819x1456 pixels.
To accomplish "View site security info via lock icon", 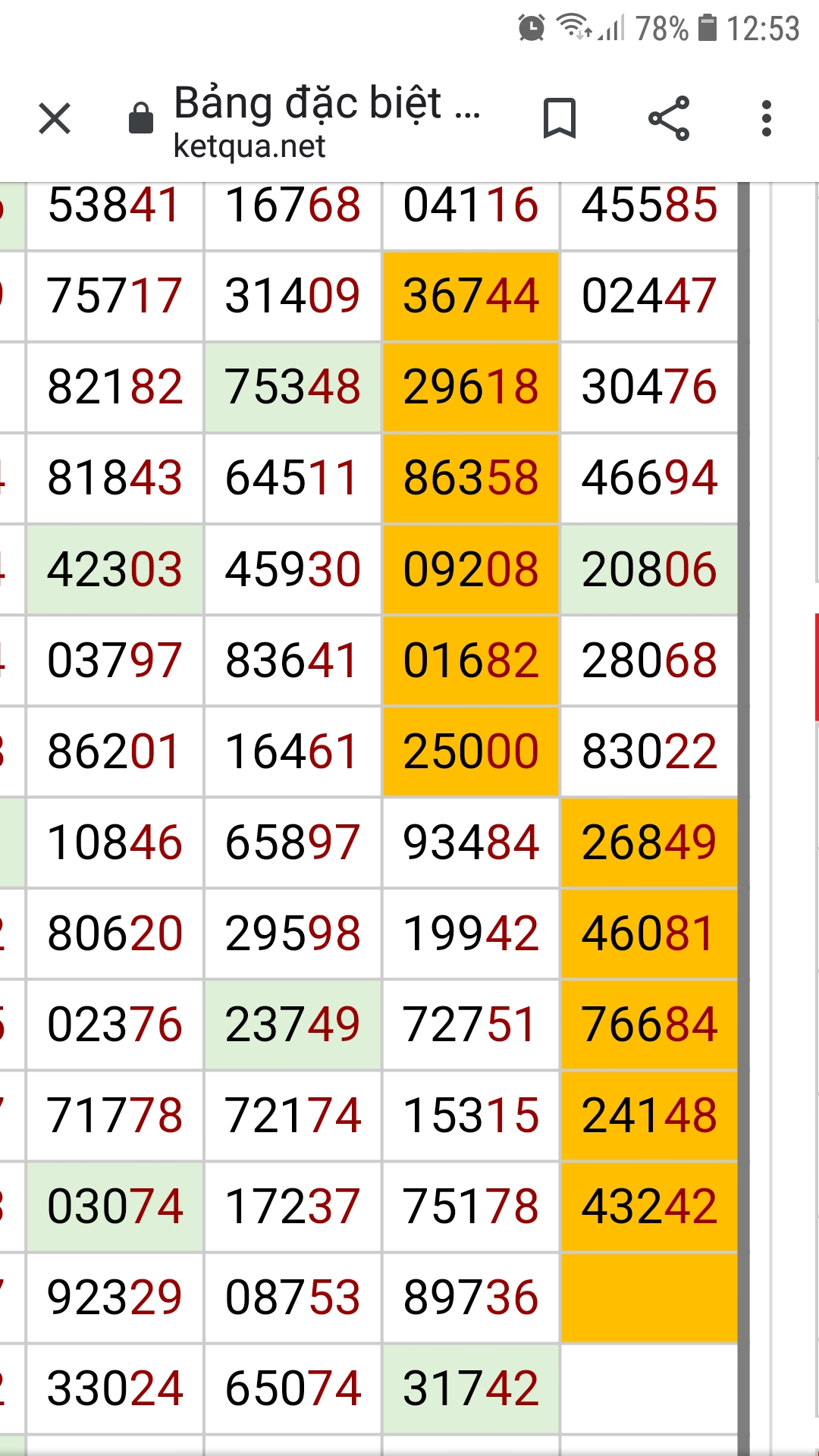I will point(141,119).
